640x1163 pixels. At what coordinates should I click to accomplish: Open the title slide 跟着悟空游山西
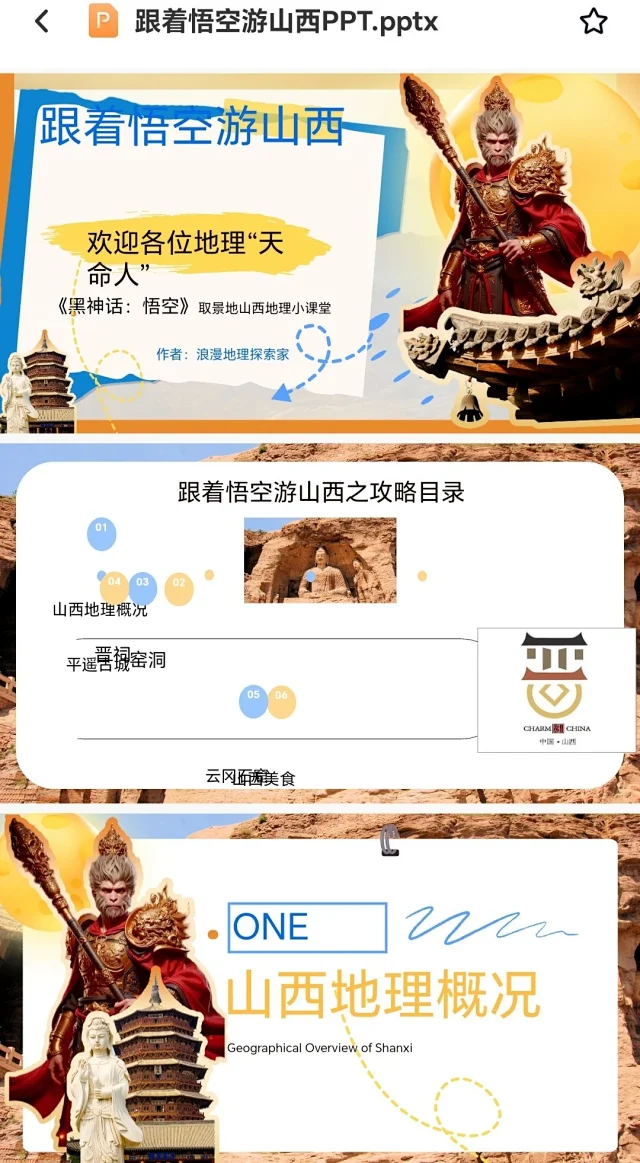tap(320, 253)
